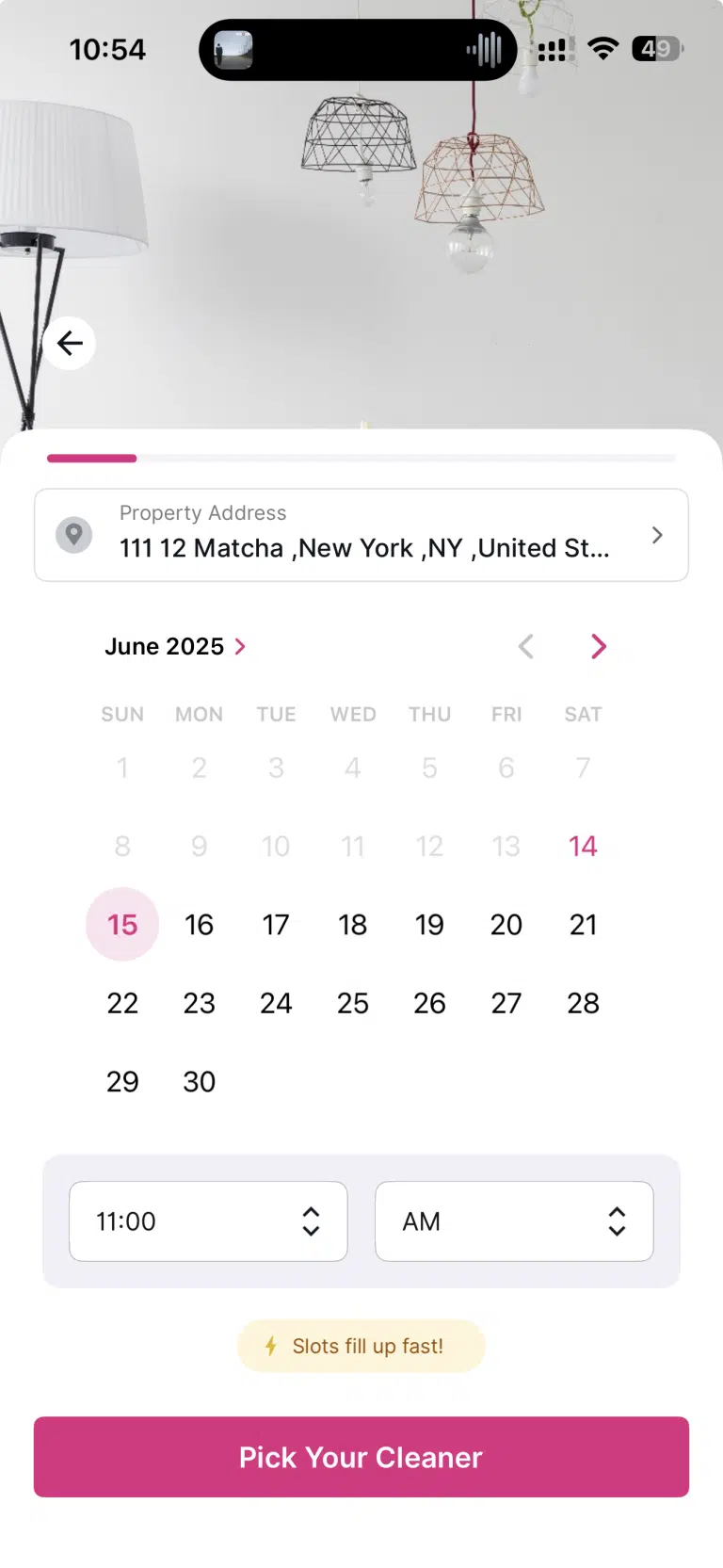
Task: Choose June 16 on the calendar
Action: pyautogui.click(x=200, y=924)
